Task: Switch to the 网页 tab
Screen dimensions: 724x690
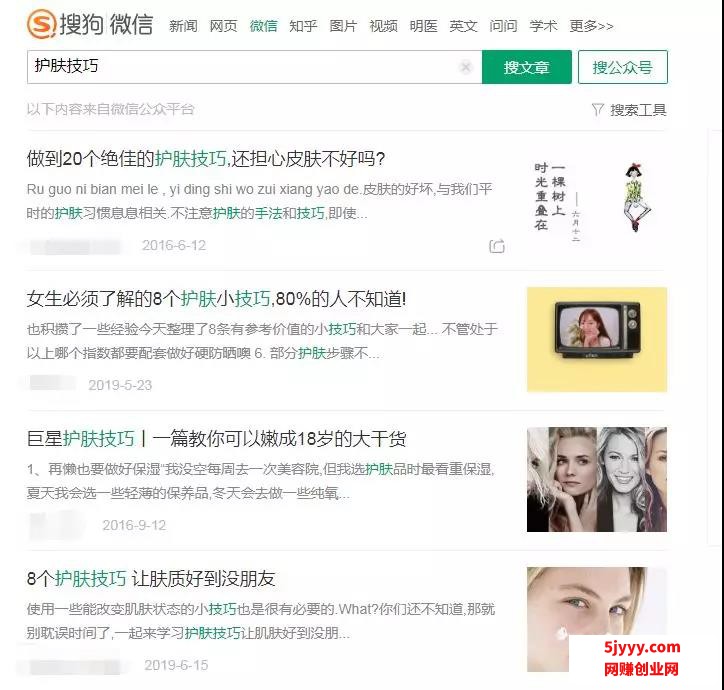Action: [x=223, y=26]
